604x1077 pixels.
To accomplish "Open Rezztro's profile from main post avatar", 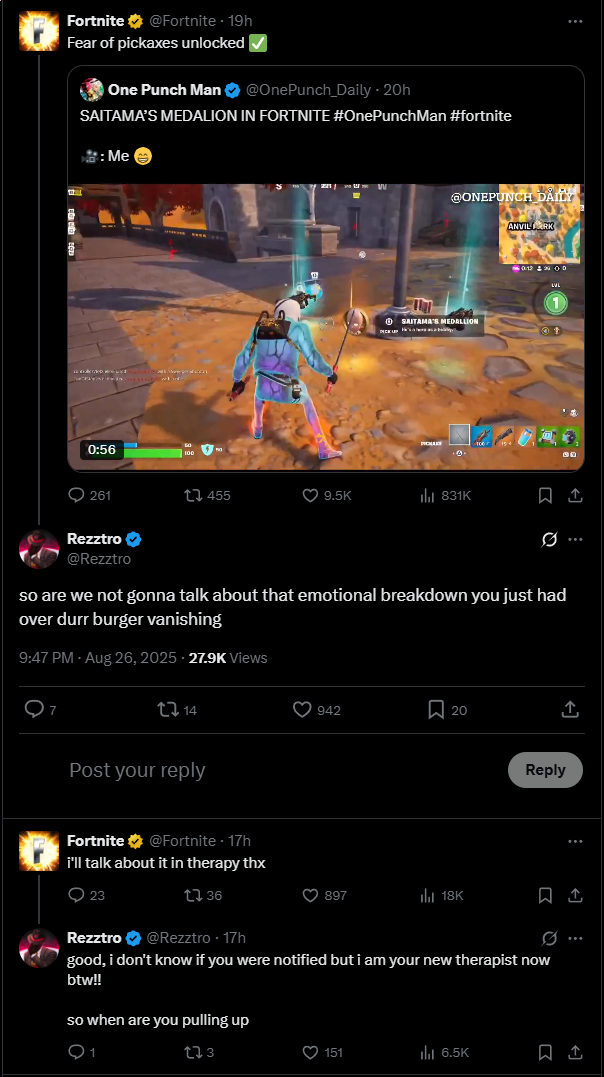I will pos(39,549).
